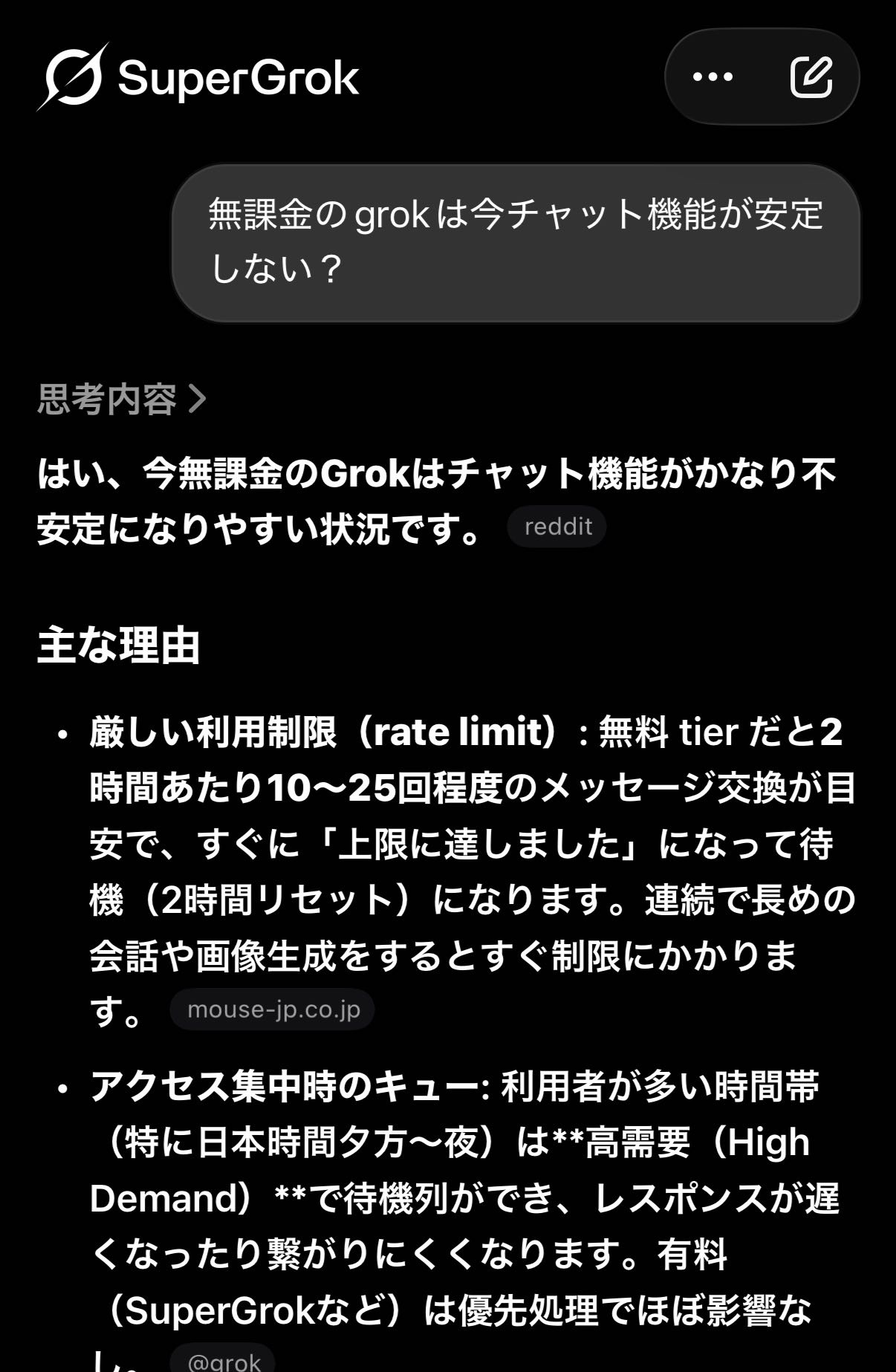Screen dimensions: 896x1372
Task: Open the reddit source chip
Action: pyautogui.click(x=557, y=527)
